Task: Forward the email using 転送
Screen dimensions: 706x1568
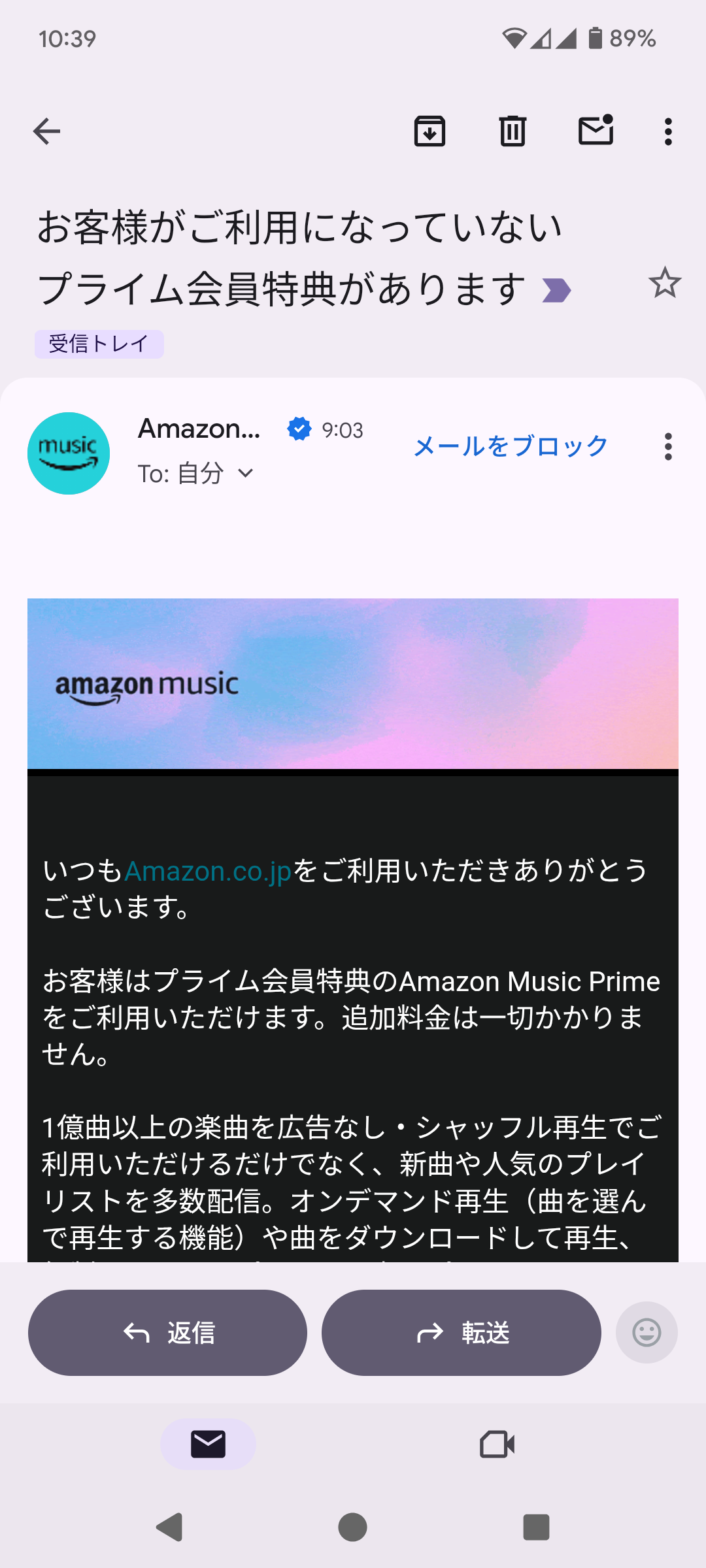Action: 462,1333
